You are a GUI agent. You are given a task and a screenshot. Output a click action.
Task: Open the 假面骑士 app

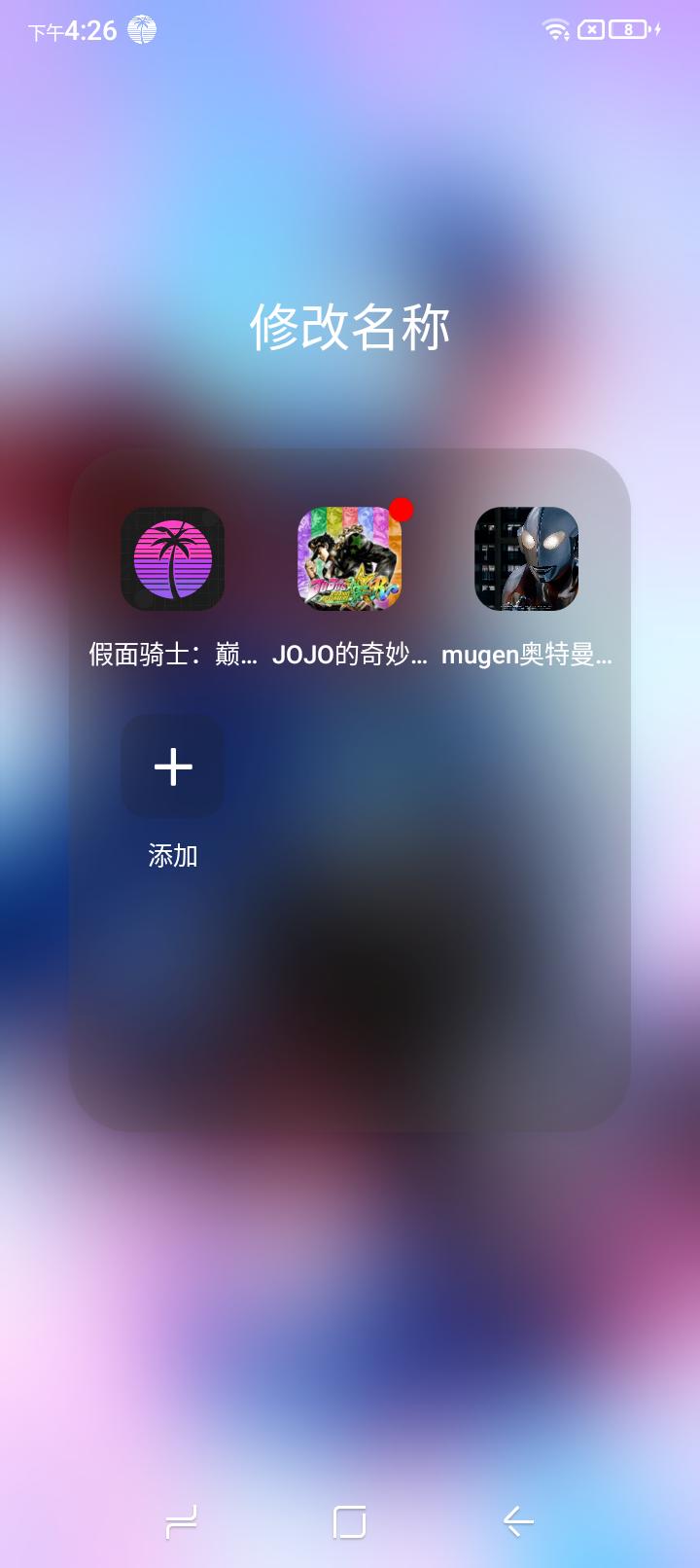point(173,559)
